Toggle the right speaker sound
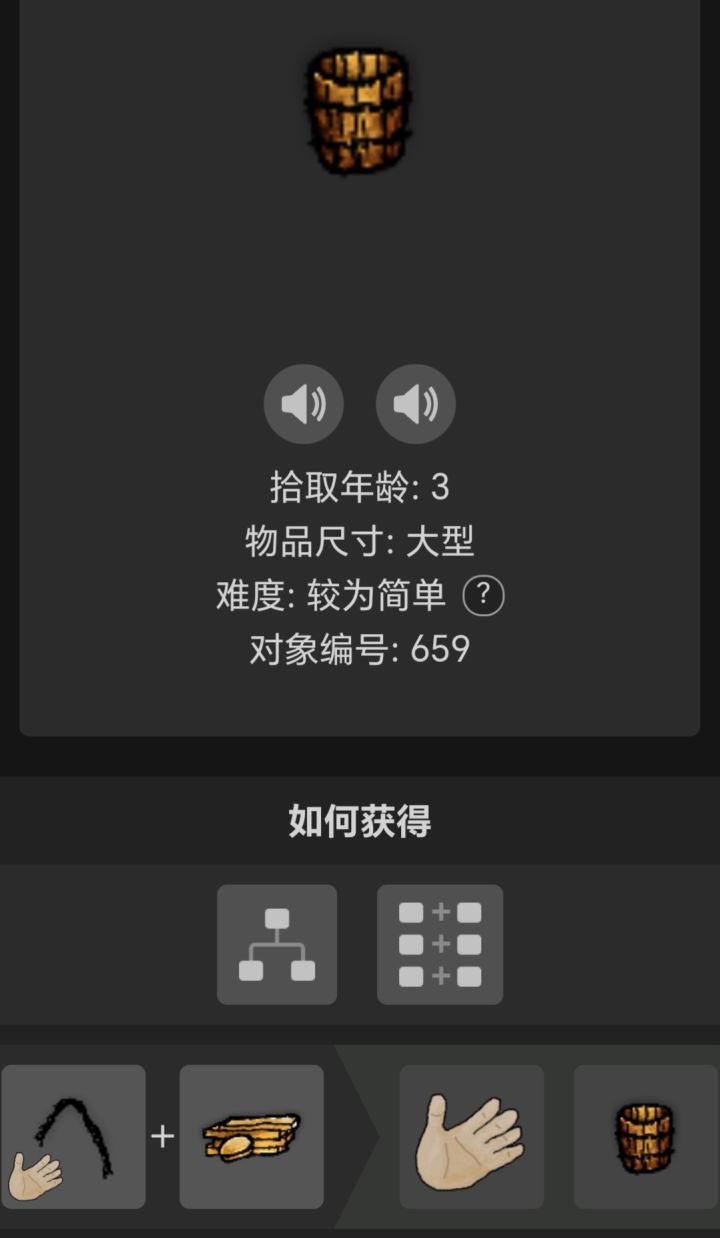This screenshot has height=1238, width=720. [x=416, y=404]
